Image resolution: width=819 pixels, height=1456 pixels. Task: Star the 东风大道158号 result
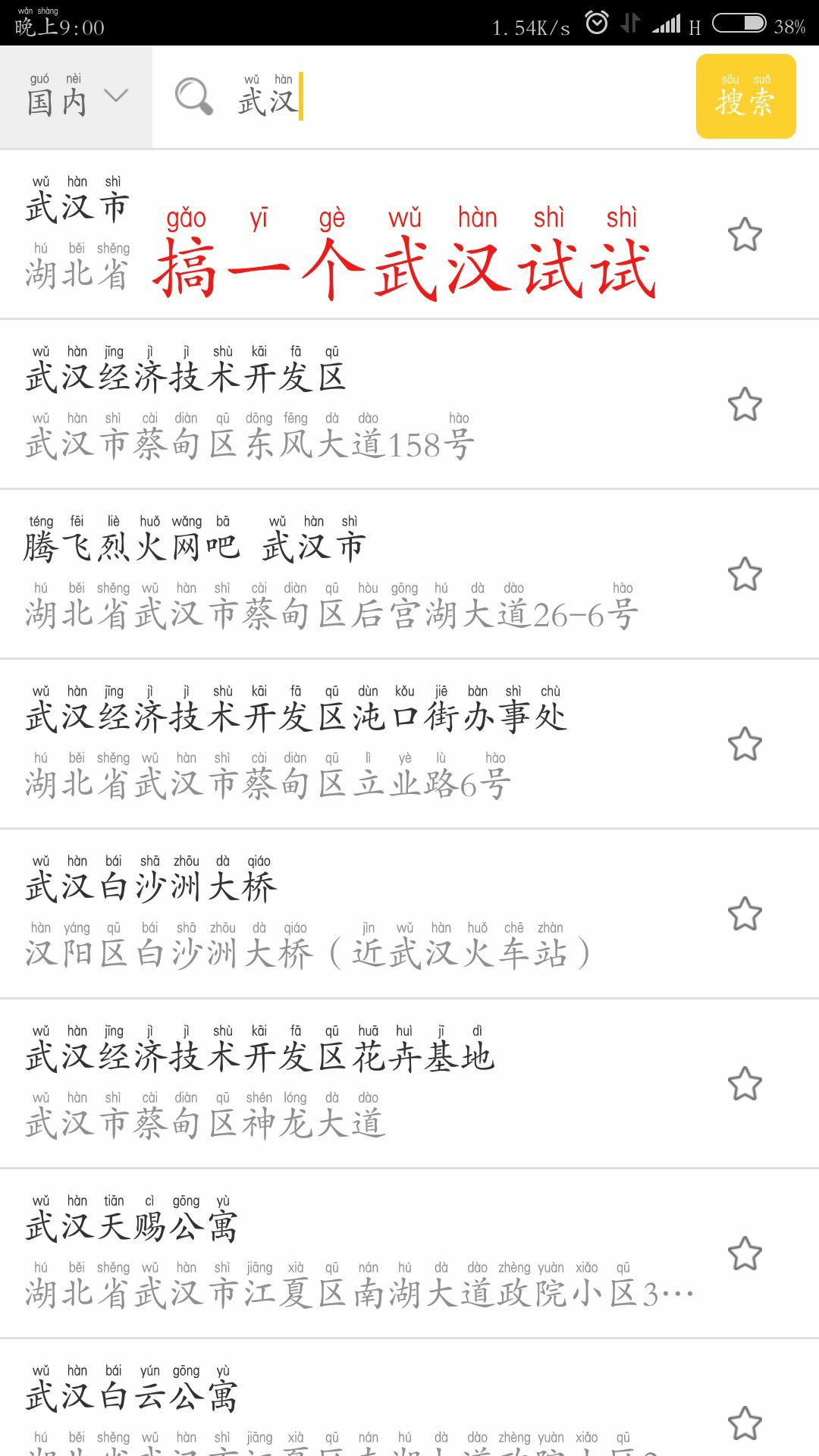click(745, 404)
